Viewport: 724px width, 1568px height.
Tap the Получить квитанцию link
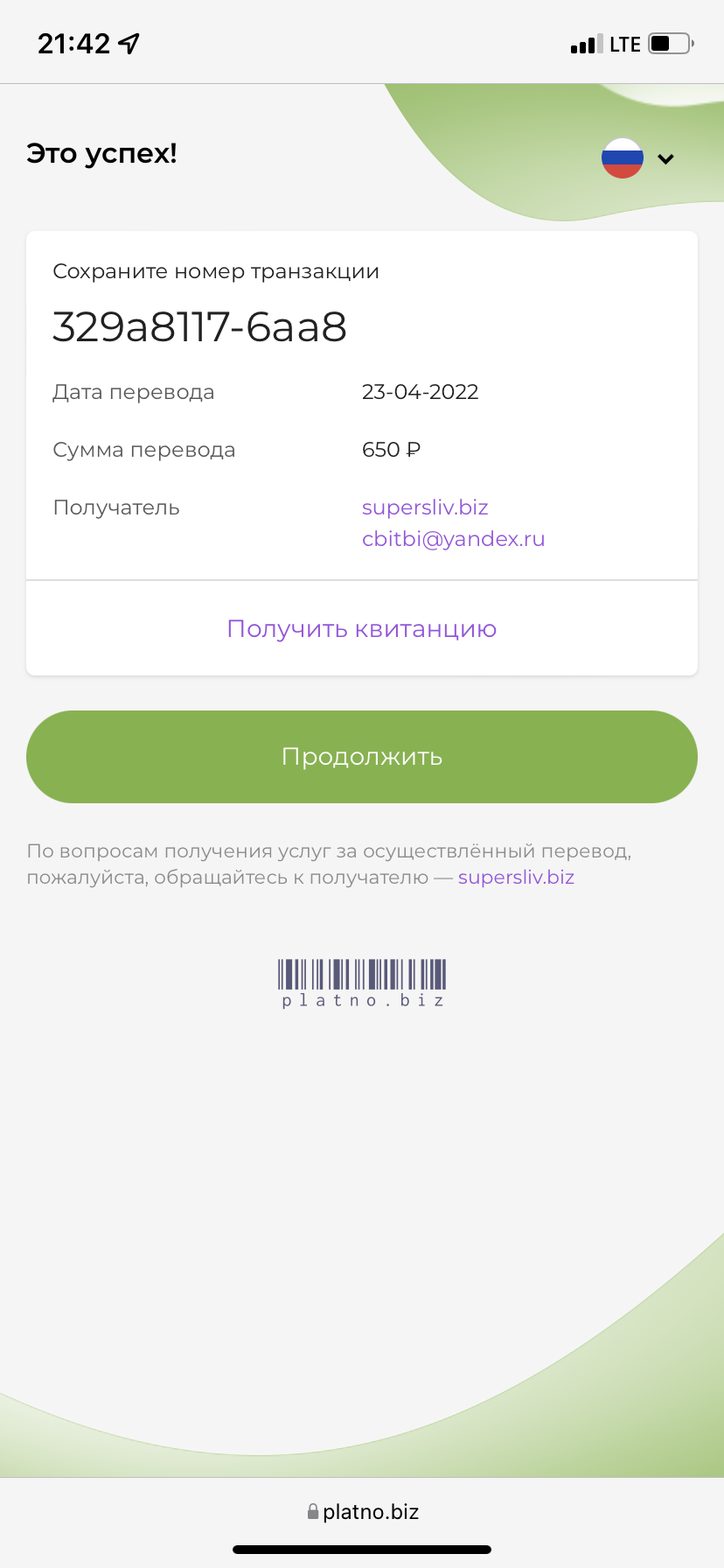(x=362, y=629)
